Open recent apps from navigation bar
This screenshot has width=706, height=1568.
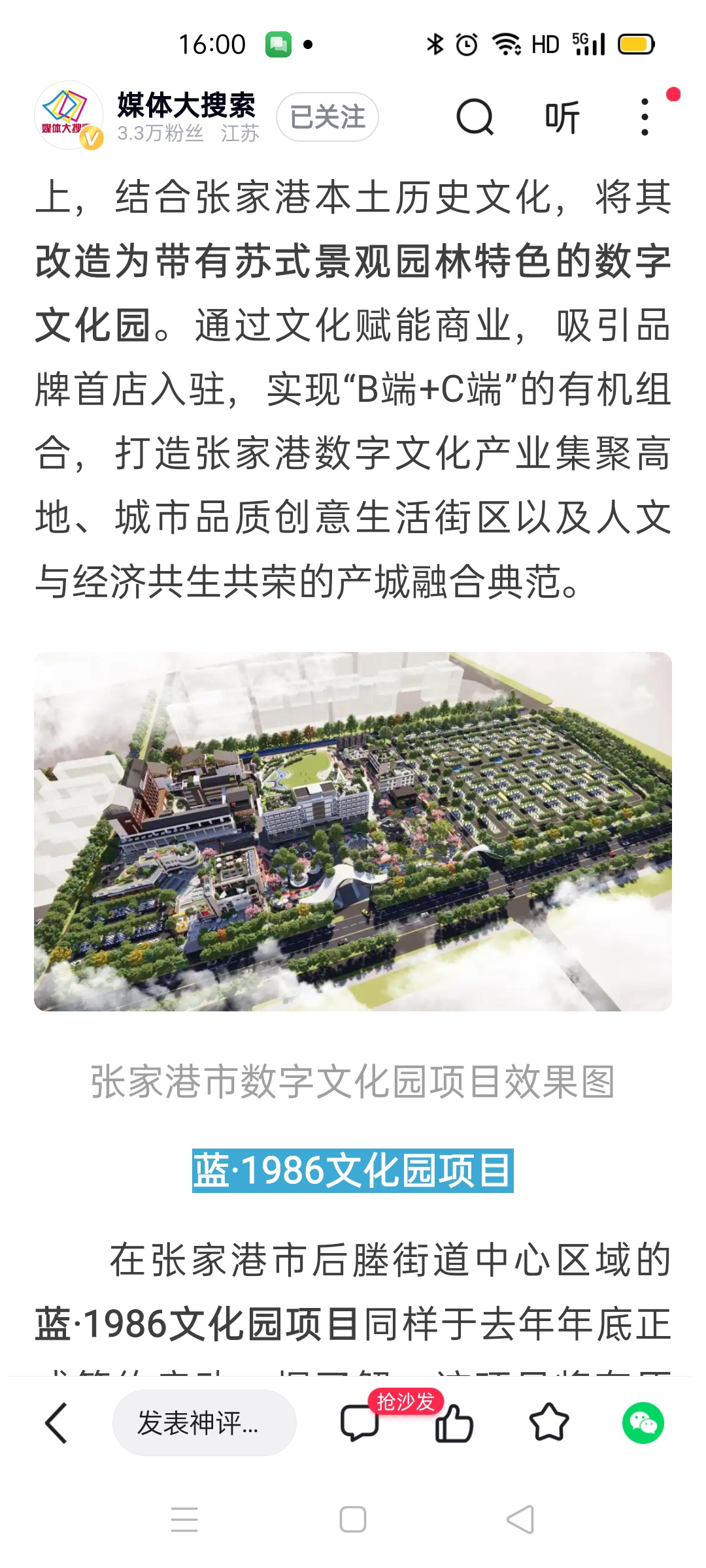(x=184, y=1520)
